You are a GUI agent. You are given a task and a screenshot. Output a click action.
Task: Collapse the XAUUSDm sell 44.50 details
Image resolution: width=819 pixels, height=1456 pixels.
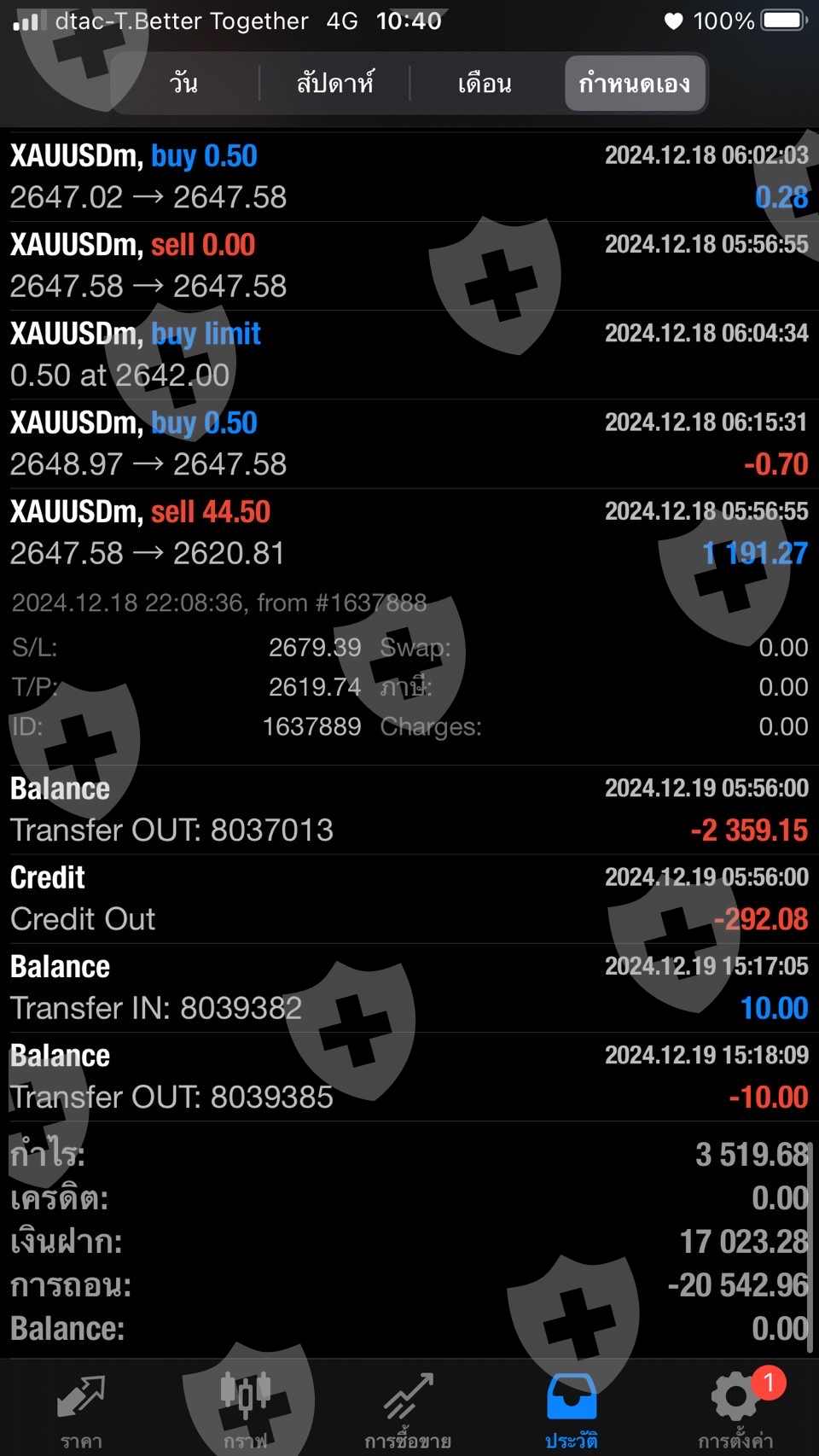[409, 533]
